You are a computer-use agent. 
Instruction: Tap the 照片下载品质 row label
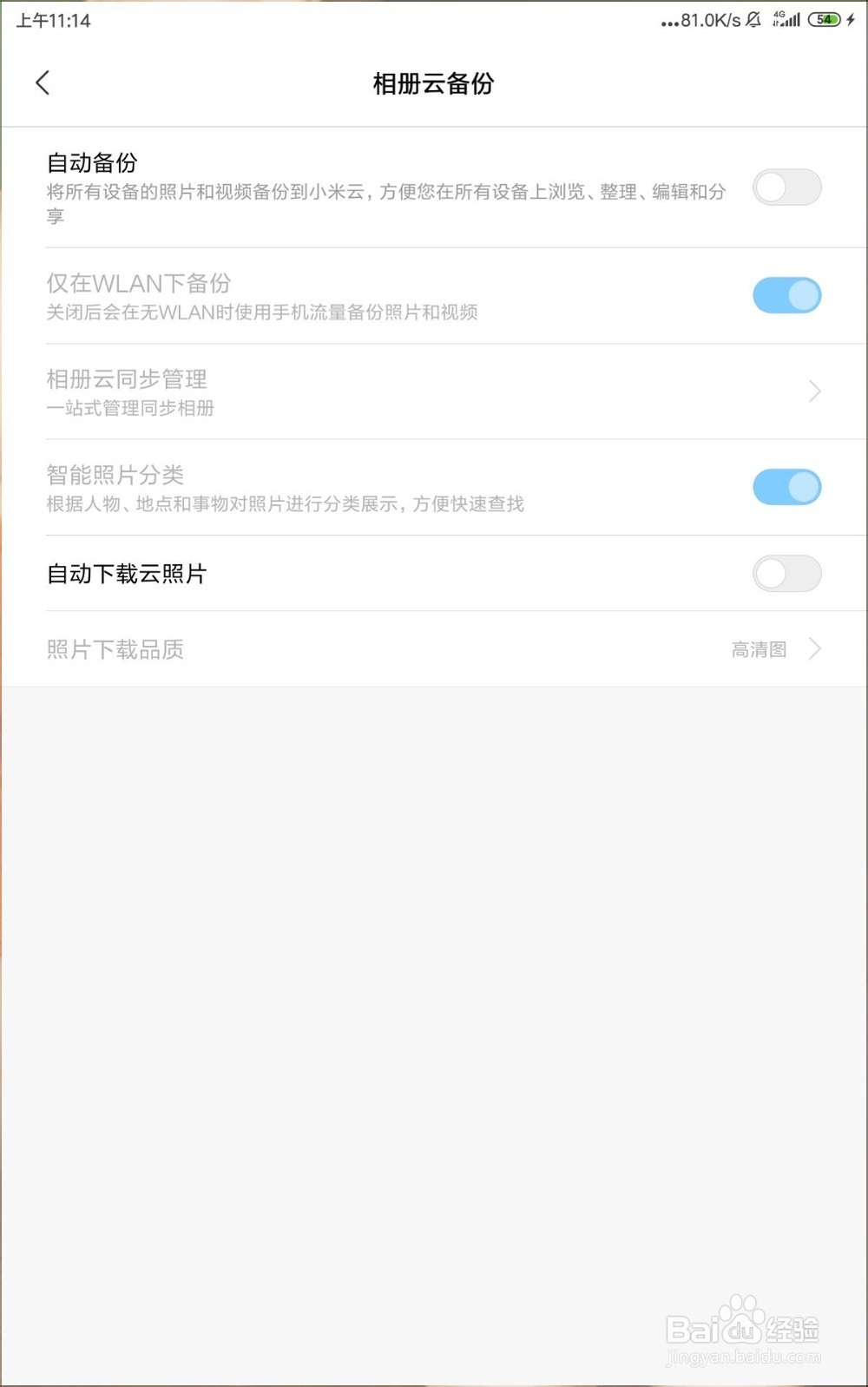pyautogui.click(x=115, y=649)
